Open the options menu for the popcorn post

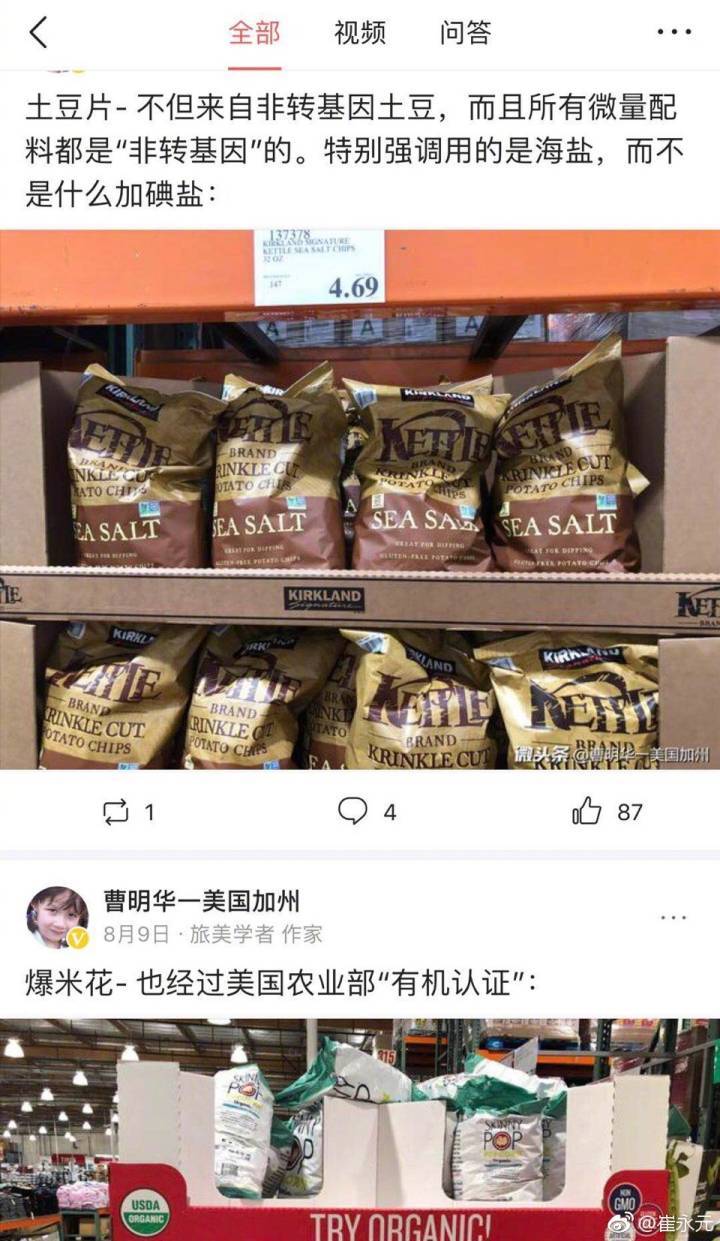click(x=673, y=917)
